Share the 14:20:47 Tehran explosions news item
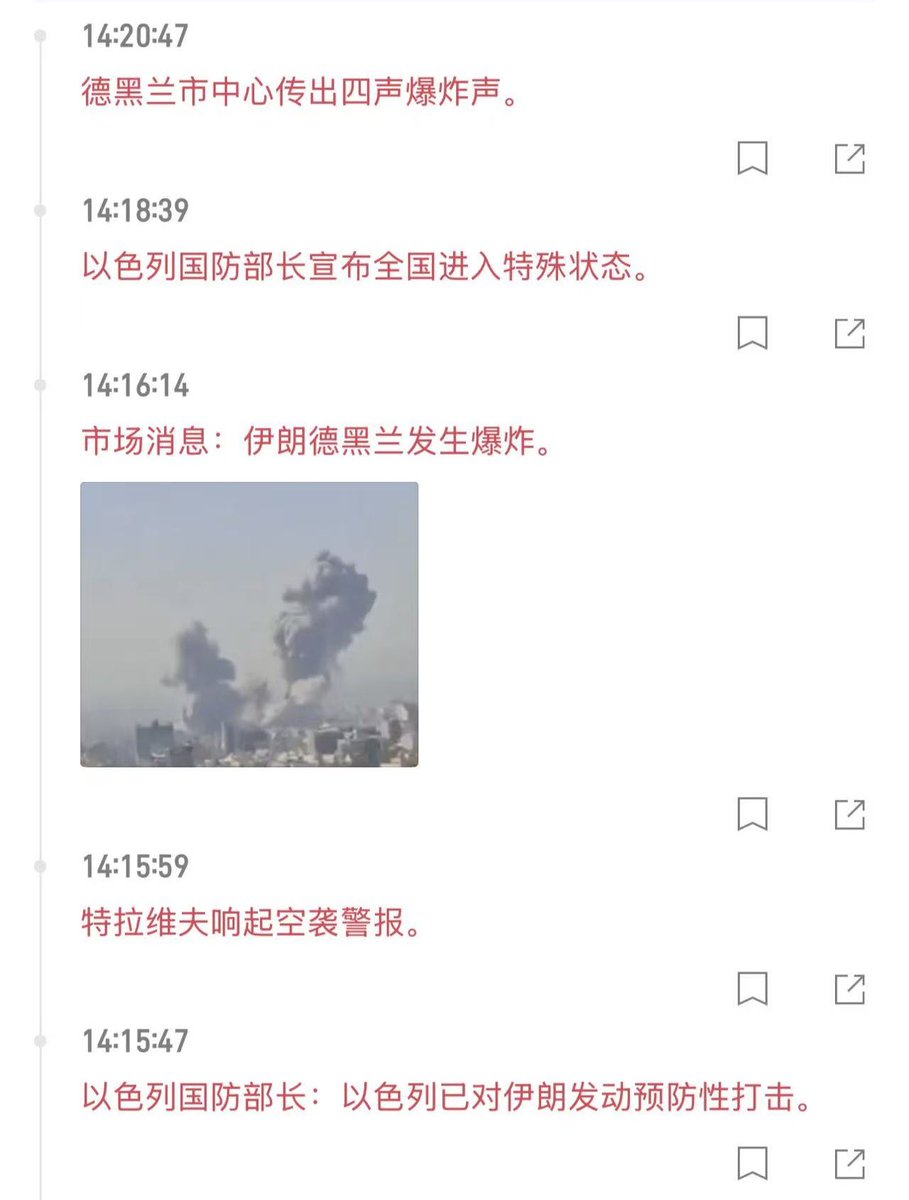This screenshot has height=1200, width=909. (849, 158)
